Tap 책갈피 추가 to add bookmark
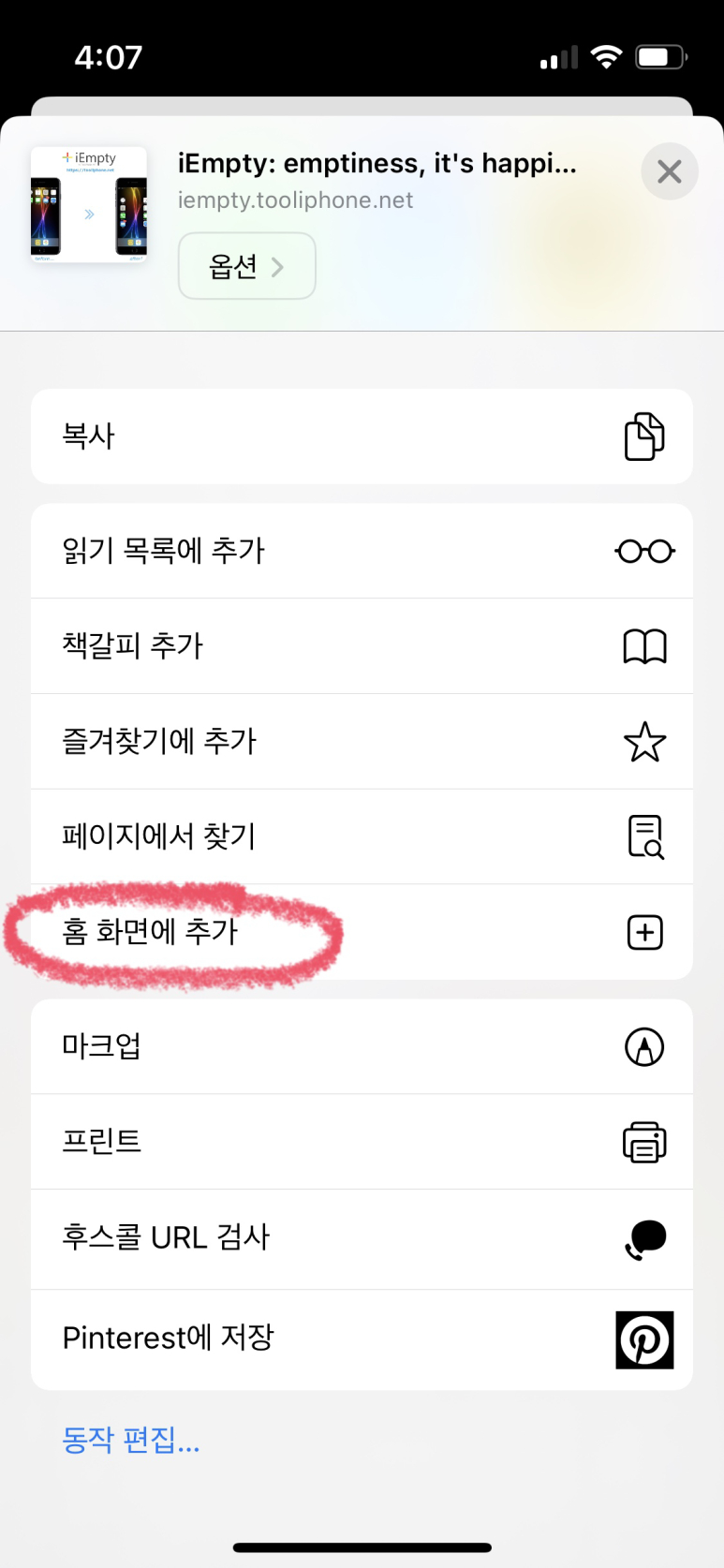Image resolution: width=724 pixels, height=1568 pixels. (x=362, y=646)
